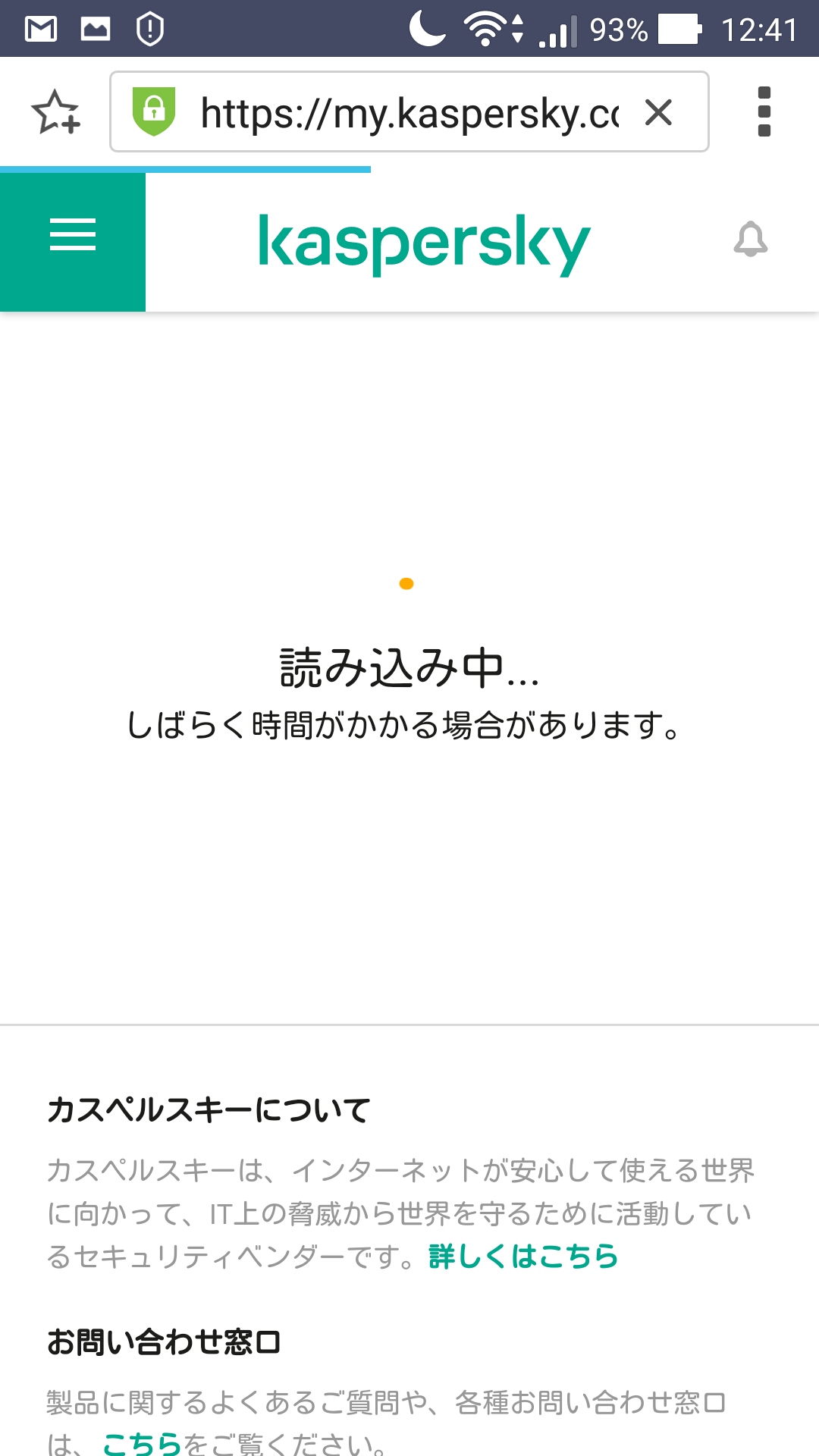Open the notifications bell

click(750, 240)
